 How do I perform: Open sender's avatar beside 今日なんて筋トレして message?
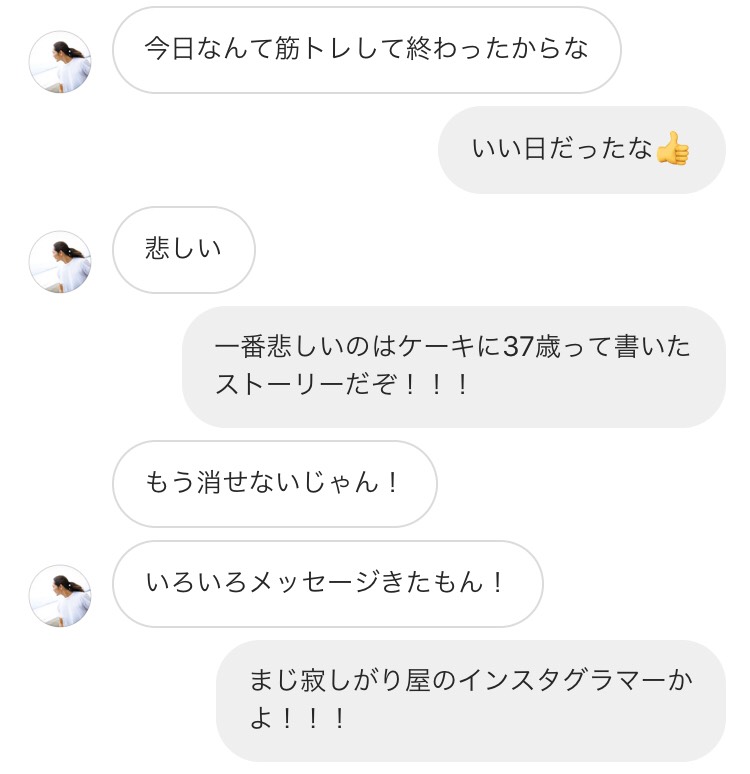[x=60, y=62]
